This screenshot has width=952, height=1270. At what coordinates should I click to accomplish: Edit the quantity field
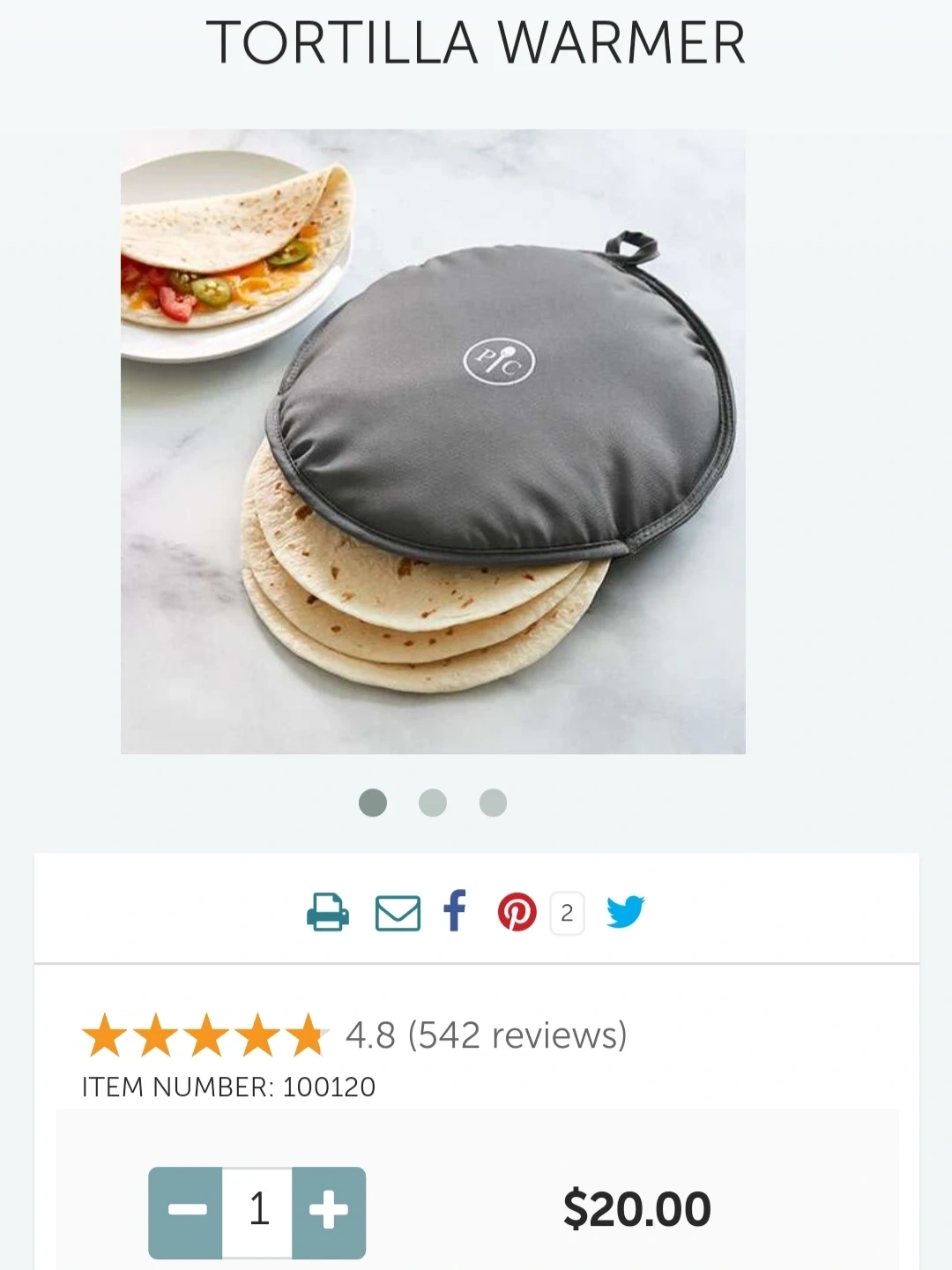pos(257,1210)
